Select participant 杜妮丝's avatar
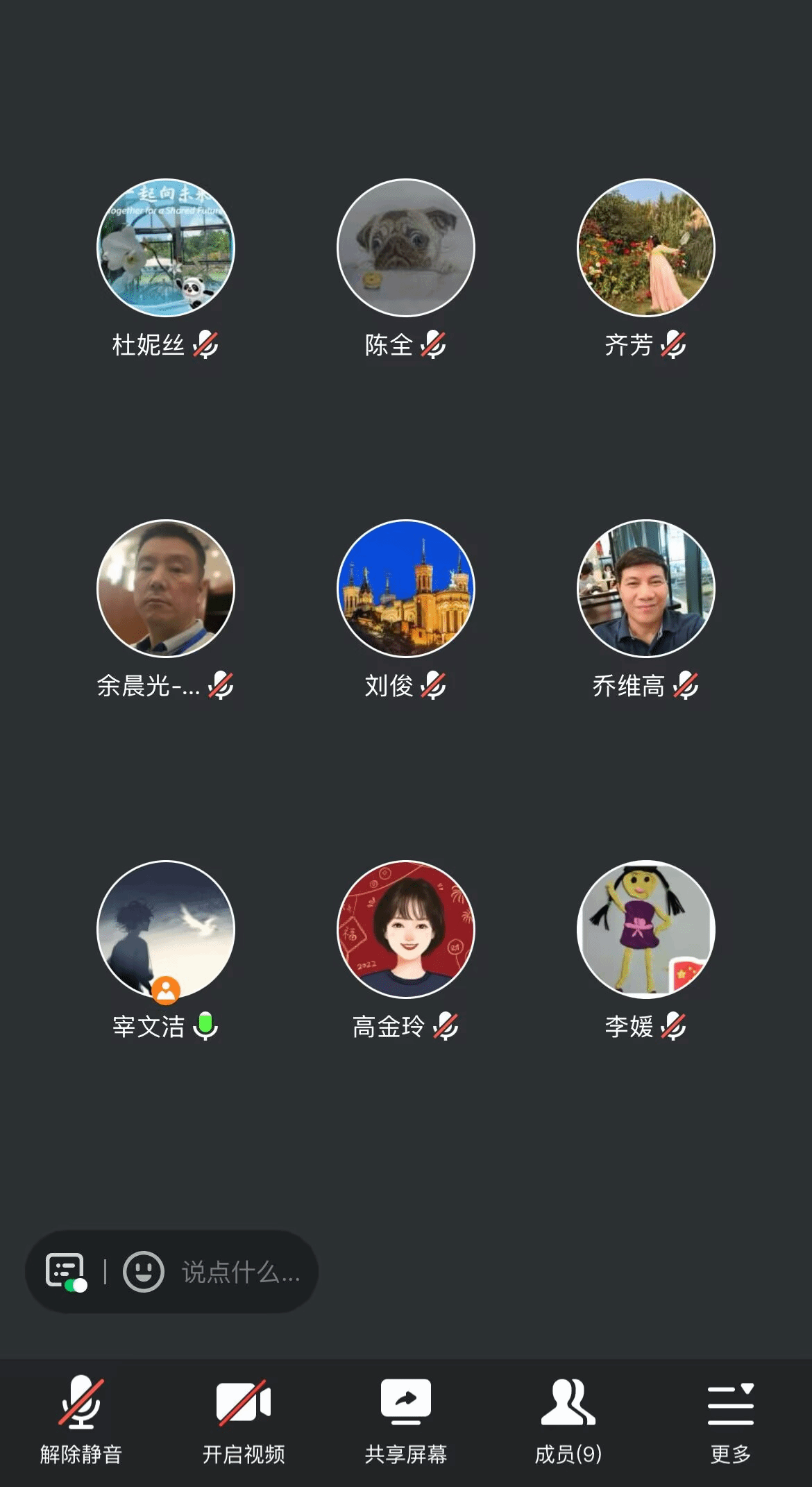Image resolution: width=812 pixels, height=1487 pixels. pyautogui.click(x=166, y=248)
